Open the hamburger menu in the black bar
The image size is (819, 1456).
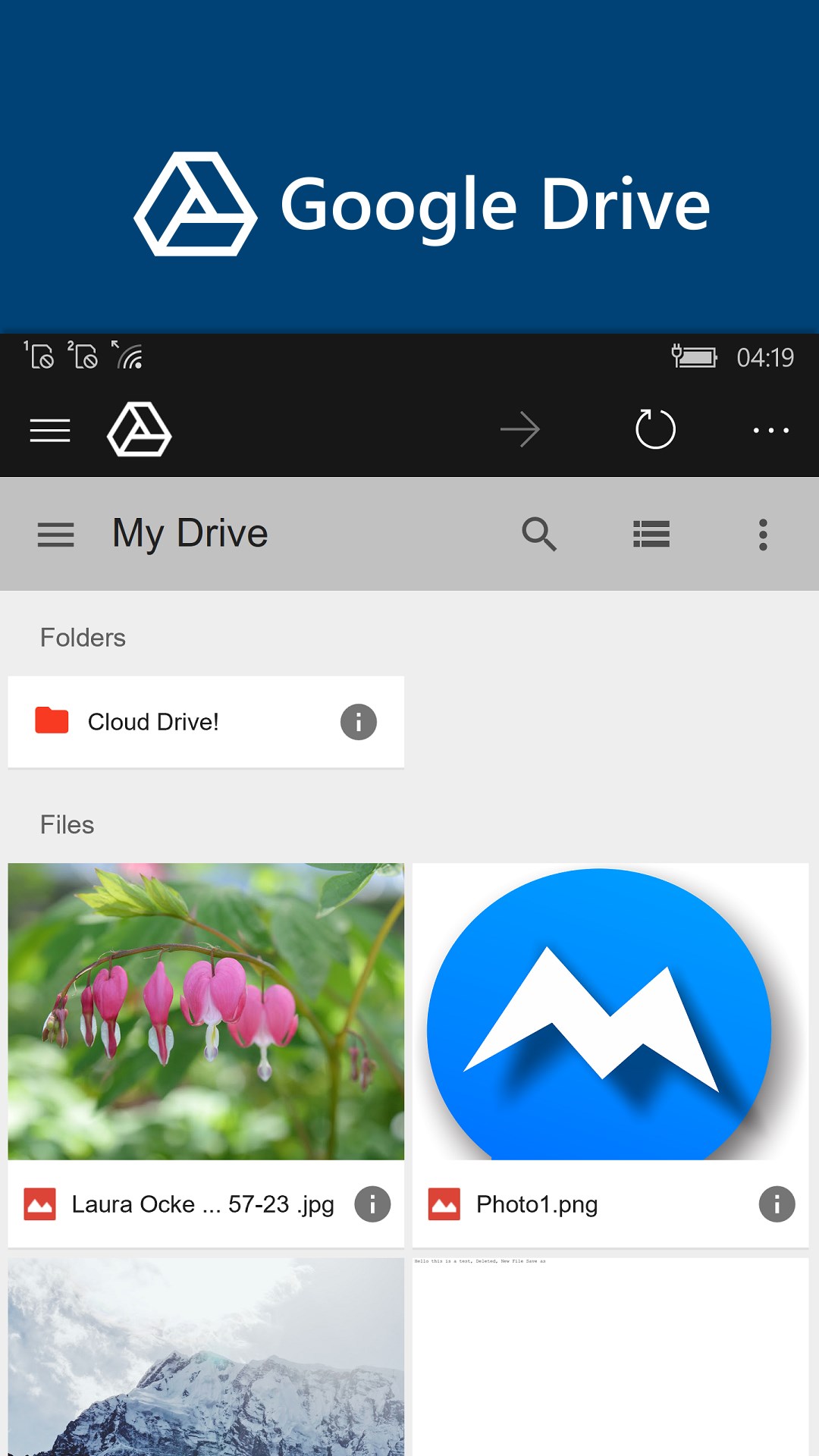coord(50,430)
